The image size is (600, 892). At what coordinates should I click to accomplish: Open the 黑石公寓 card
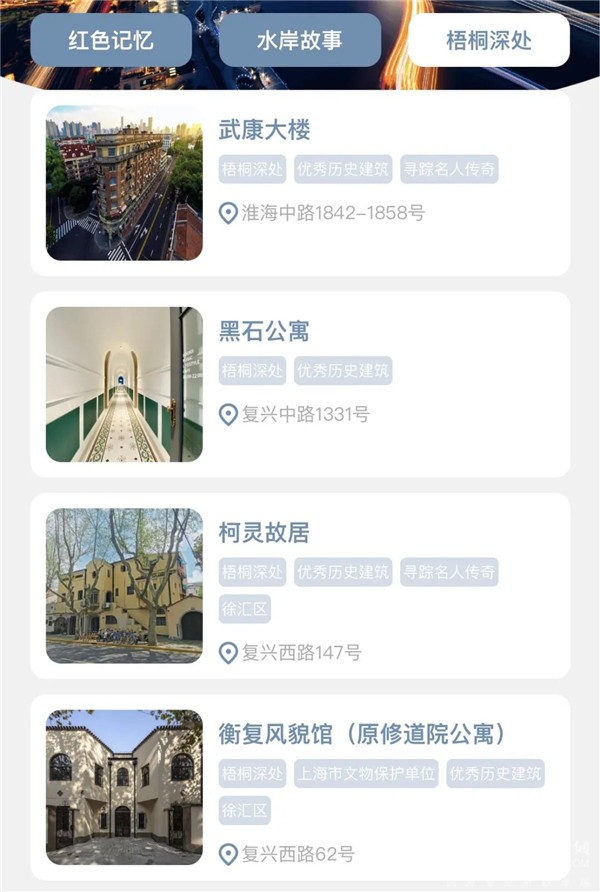[x=300, y=384]
